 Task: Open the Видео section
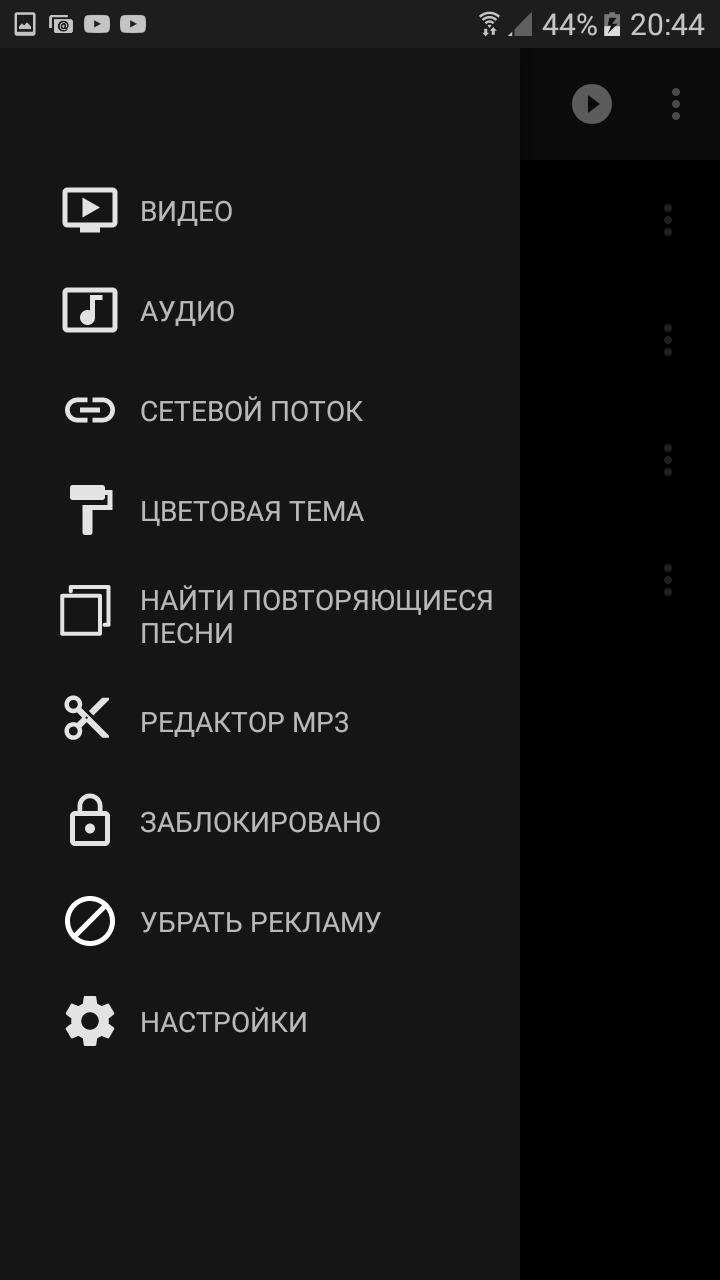pos(260,211)
